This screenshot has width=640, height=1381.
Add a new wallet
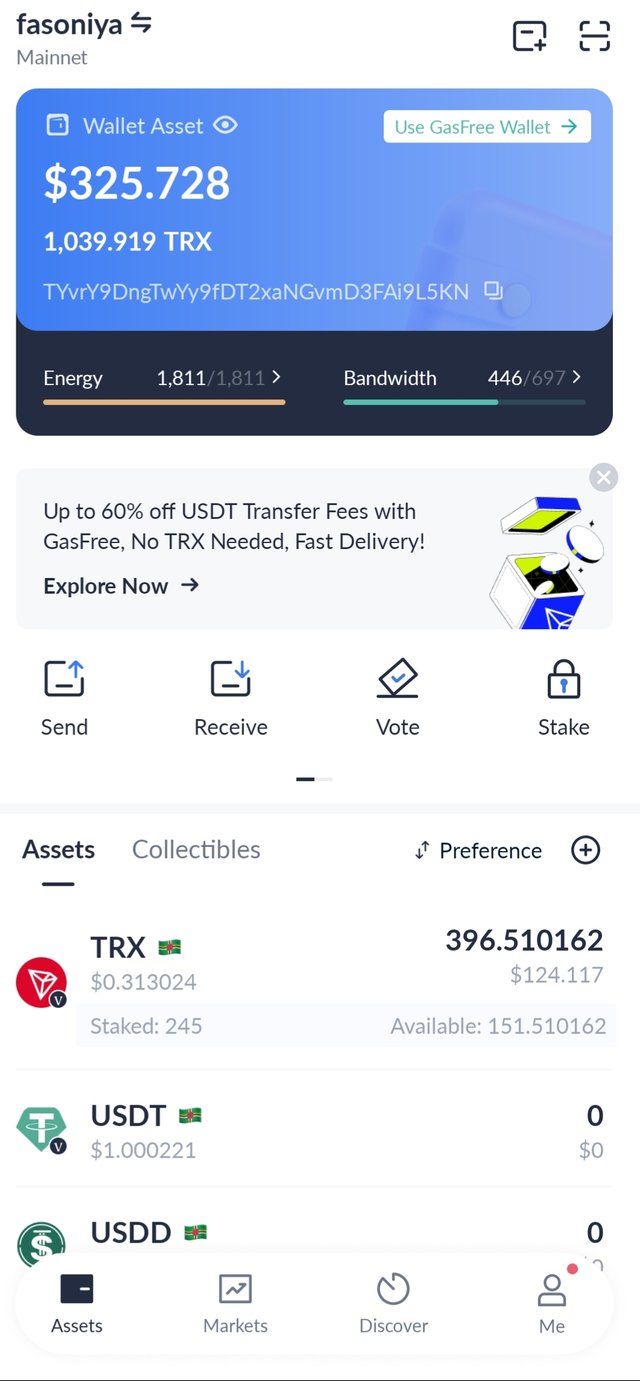click(530, 36)
